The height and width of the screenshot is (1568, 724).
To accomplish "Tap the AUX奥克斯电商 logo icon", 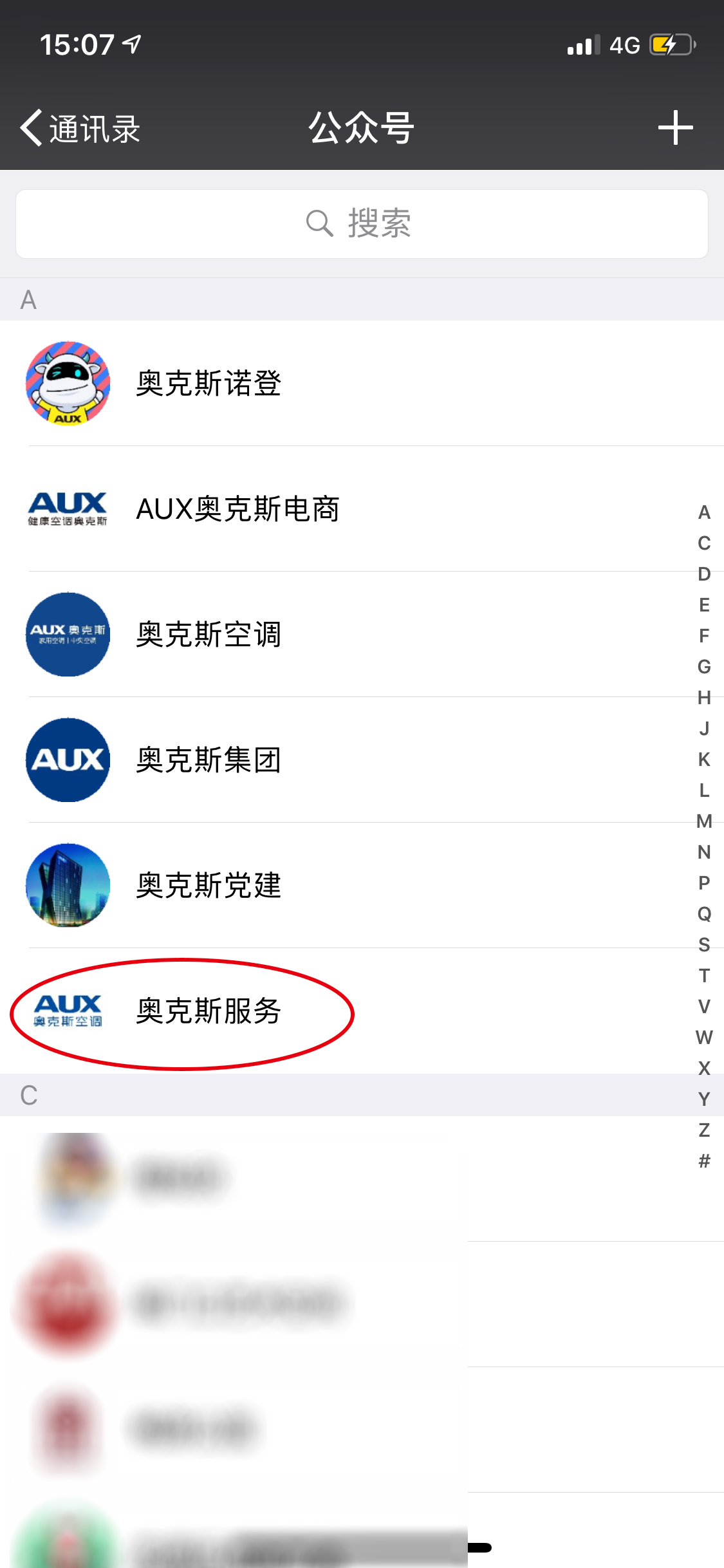I will tap(68, 509).
